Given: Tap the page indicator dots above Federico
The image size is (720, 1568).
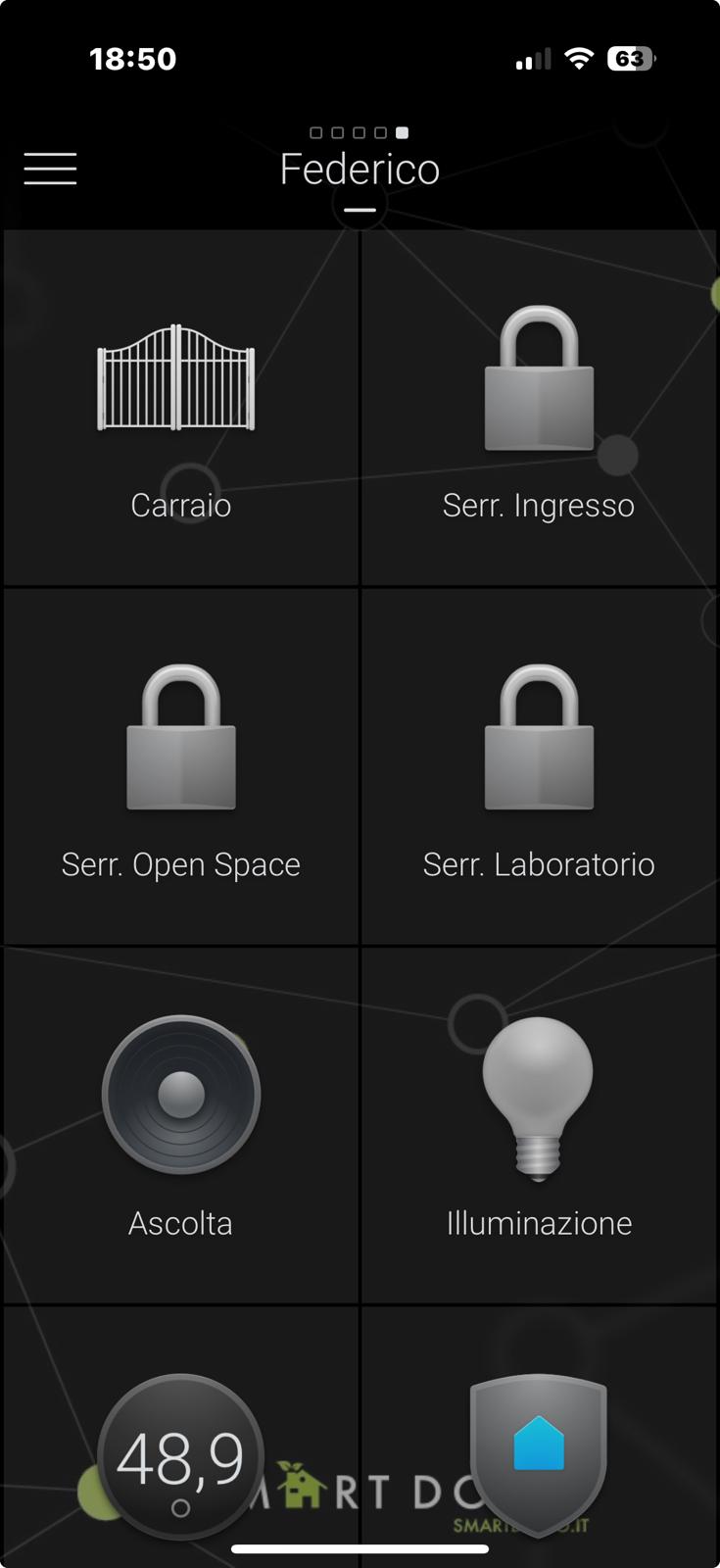Looking at the screenshot, I should [x=360, y=132].
